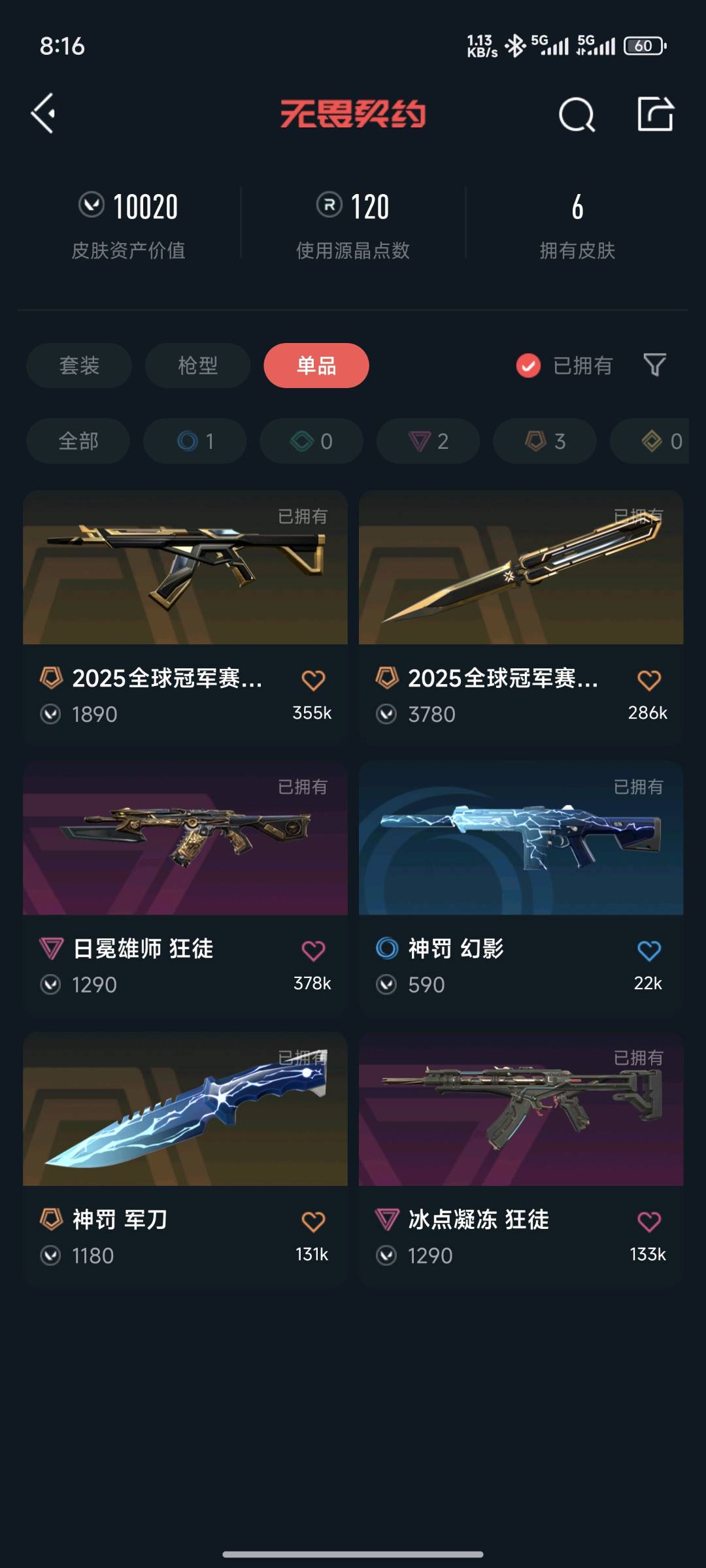Filter by green diamond tier chip

(311, 441)
